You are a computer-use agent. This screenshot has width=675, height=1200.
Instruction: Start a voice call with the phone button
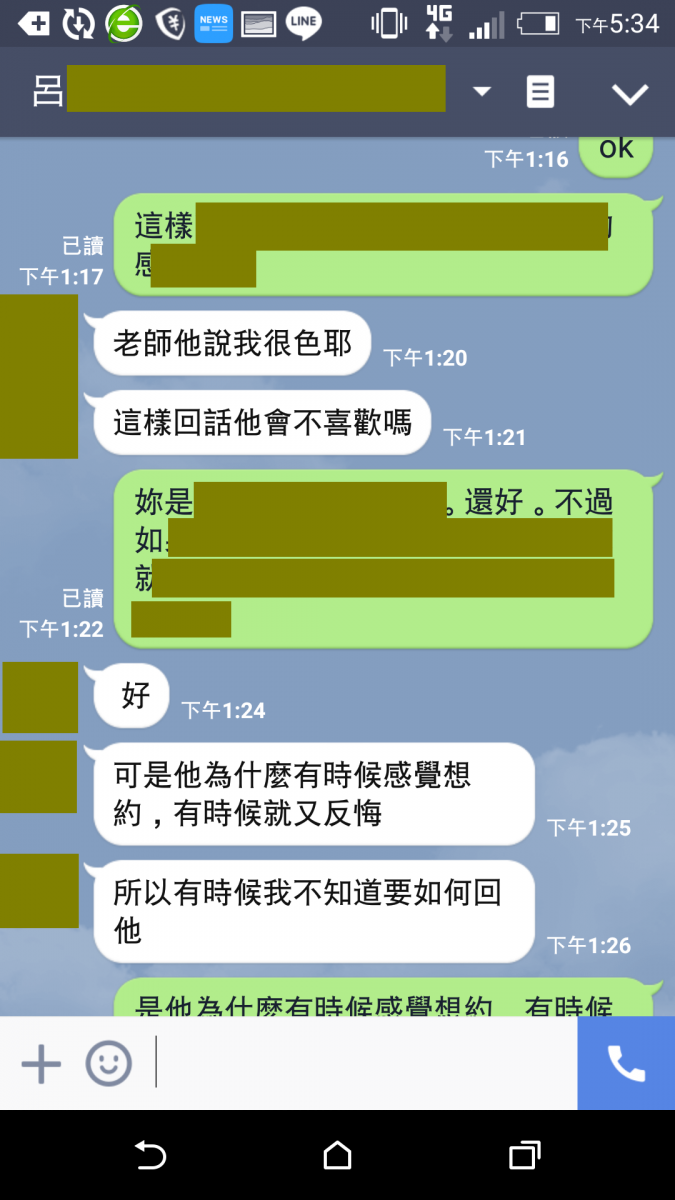(626, 1063)
